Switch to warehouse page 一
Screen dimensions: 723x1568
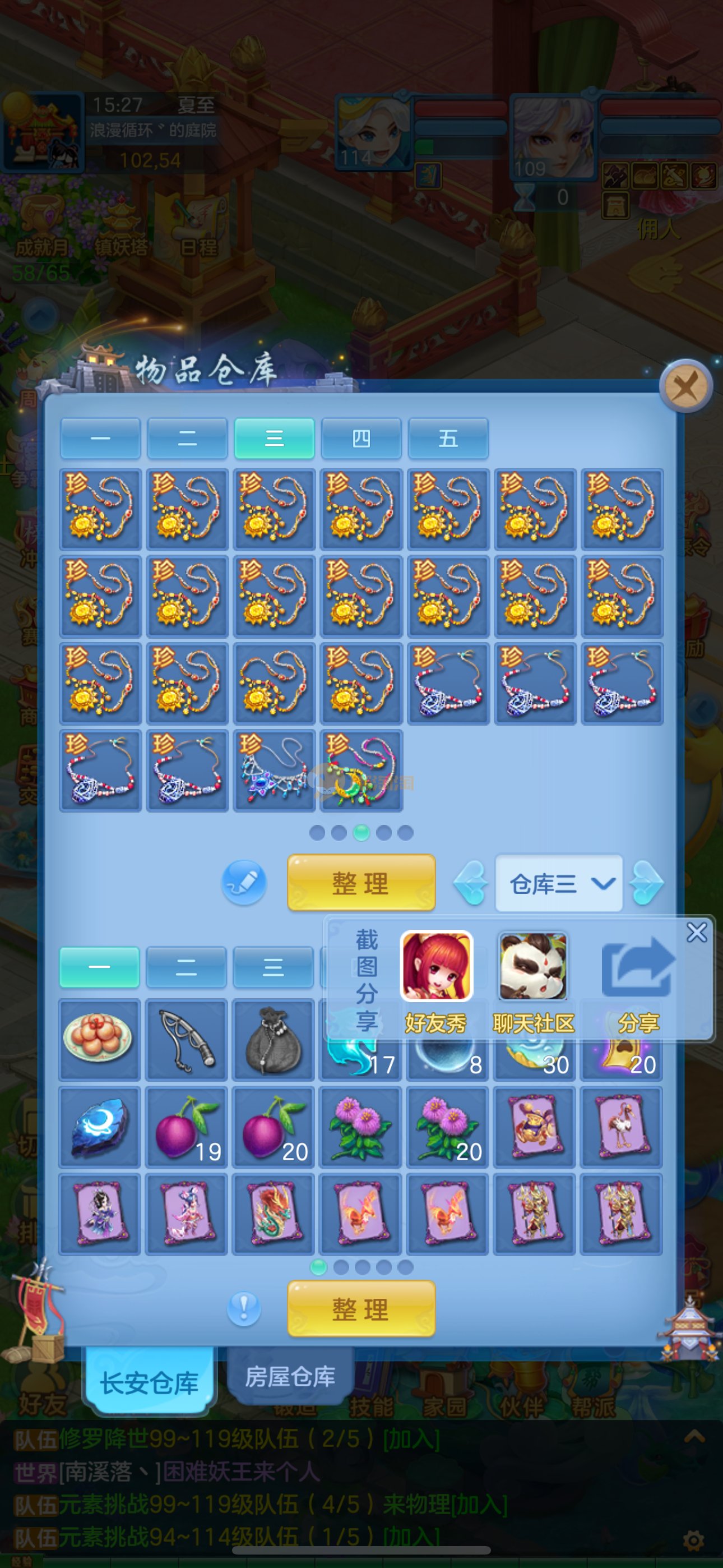point(100,438)
